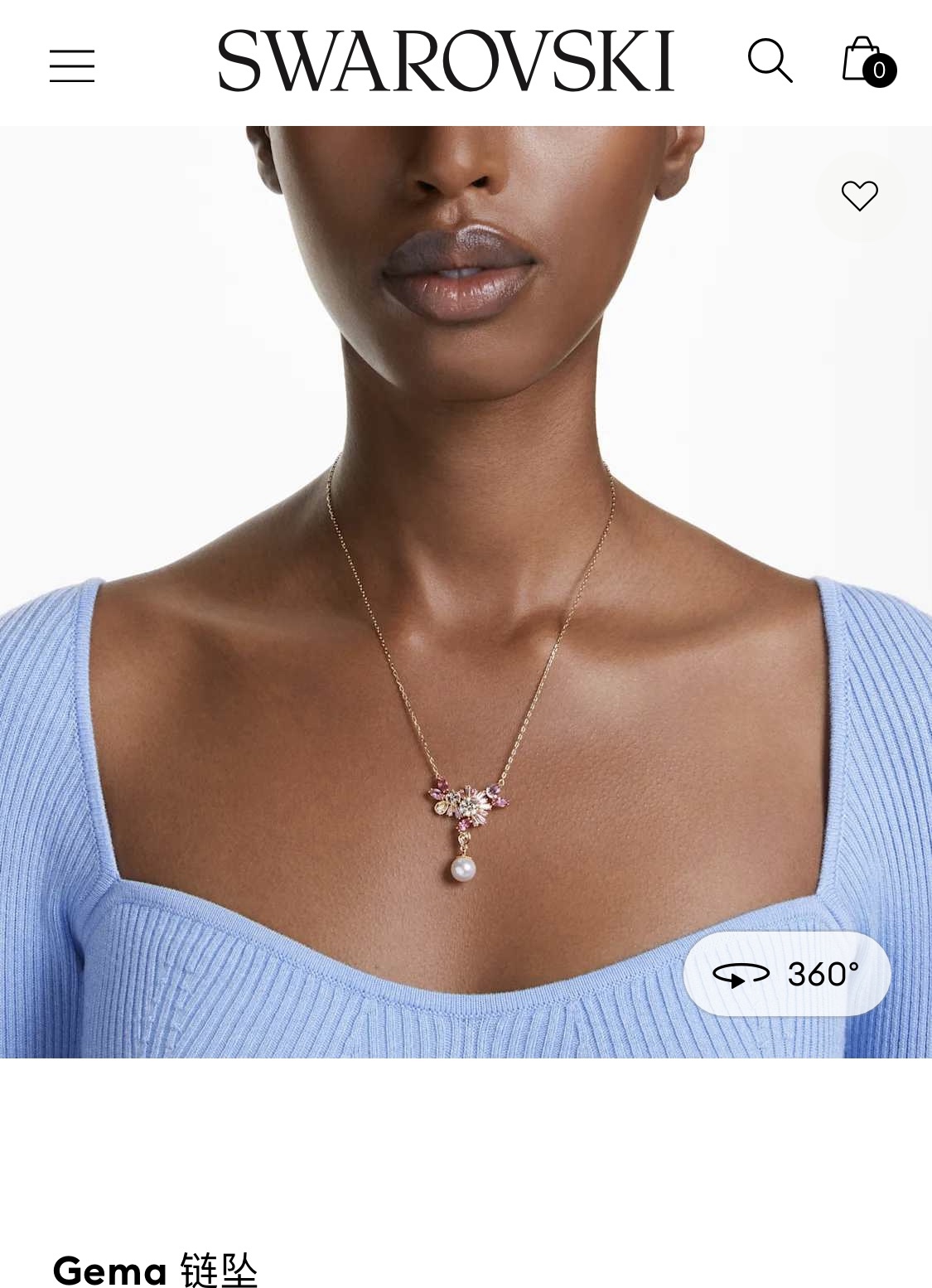Screen dimensions: 932x1288
Task: Open the hamburger menu
Action: (72, 65)
